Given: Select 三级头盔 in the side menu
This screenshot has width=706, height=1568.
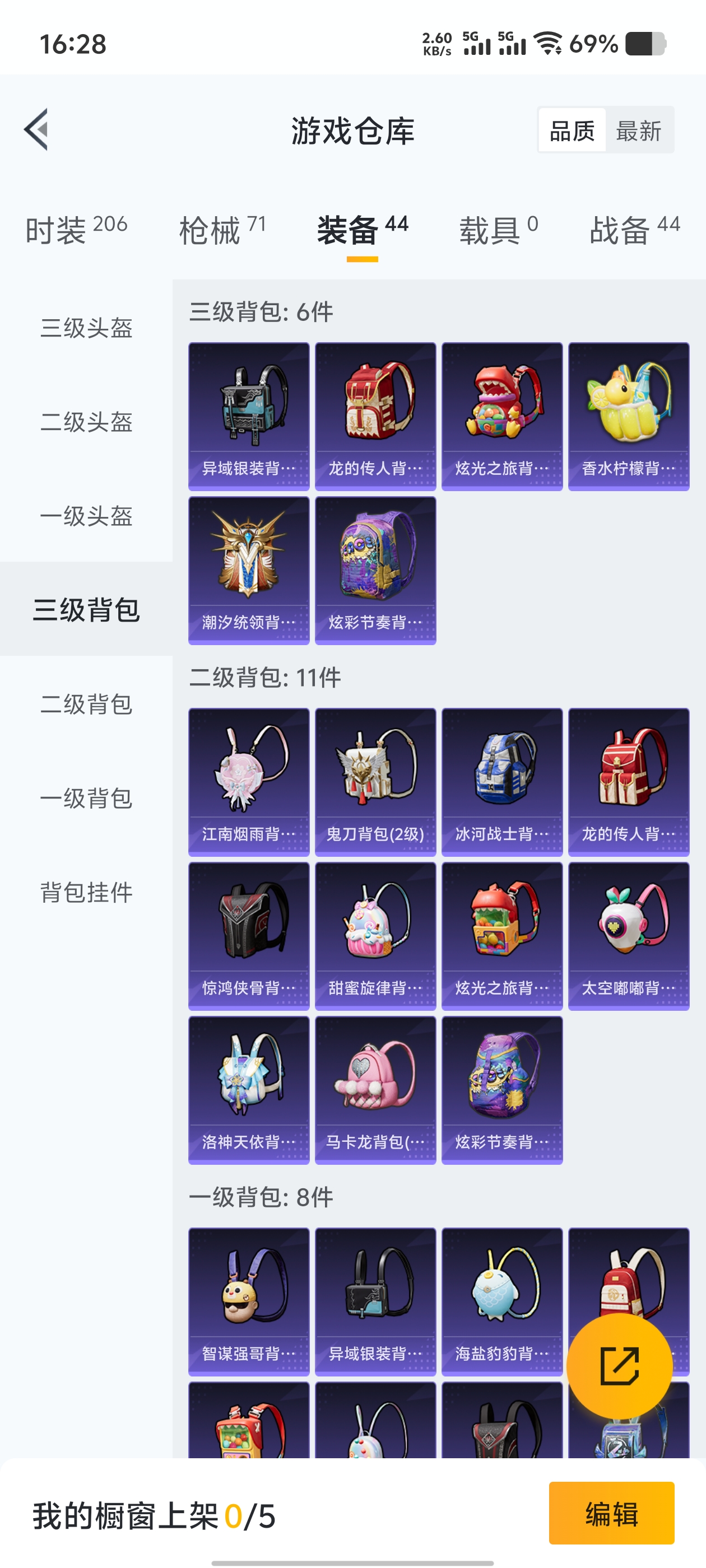Looking at the screenshot, I should (86, 328).
